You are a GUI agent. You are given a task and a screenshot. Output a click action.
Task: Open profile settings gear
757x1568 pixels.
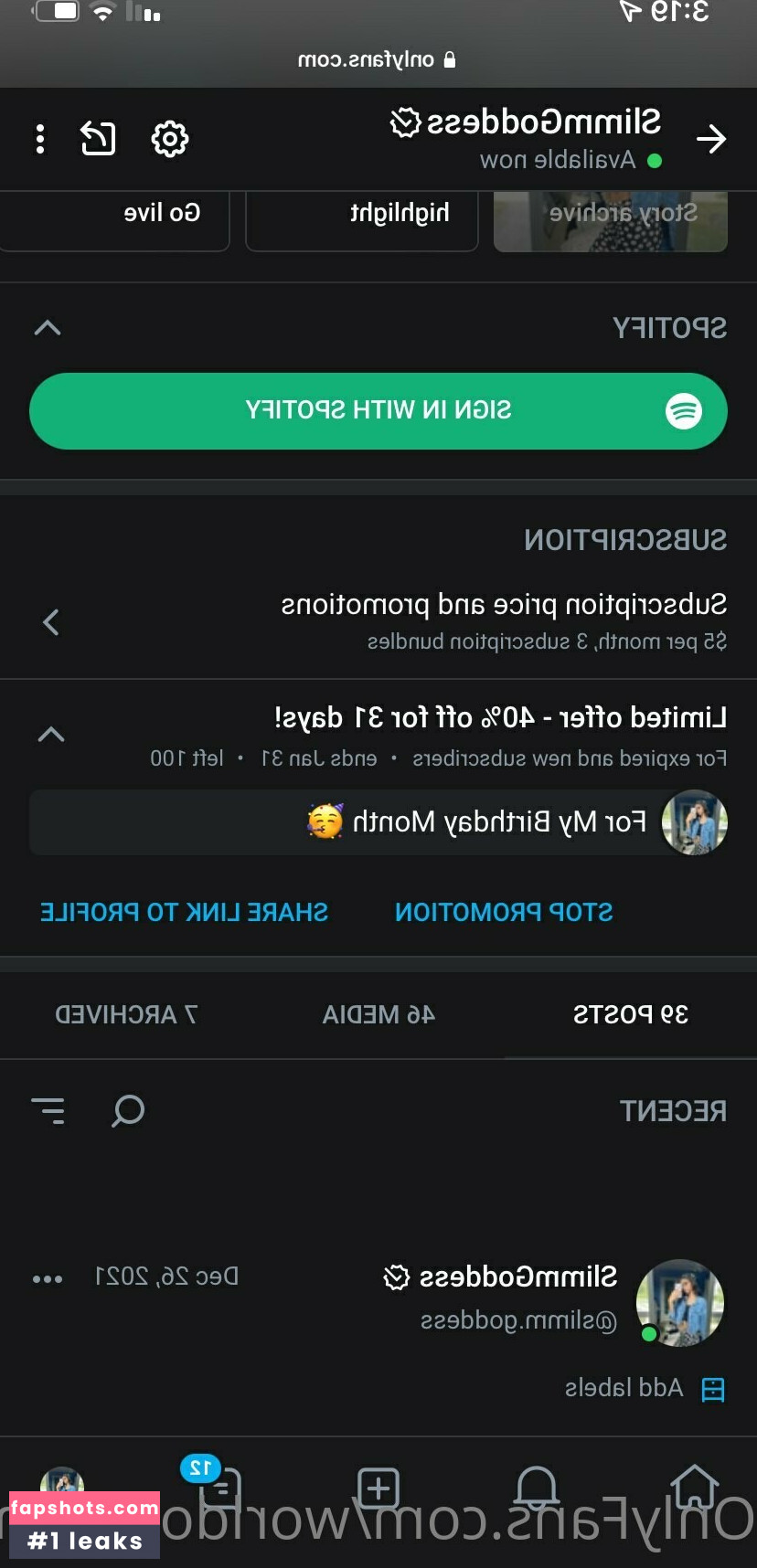[x=169, y=140]
